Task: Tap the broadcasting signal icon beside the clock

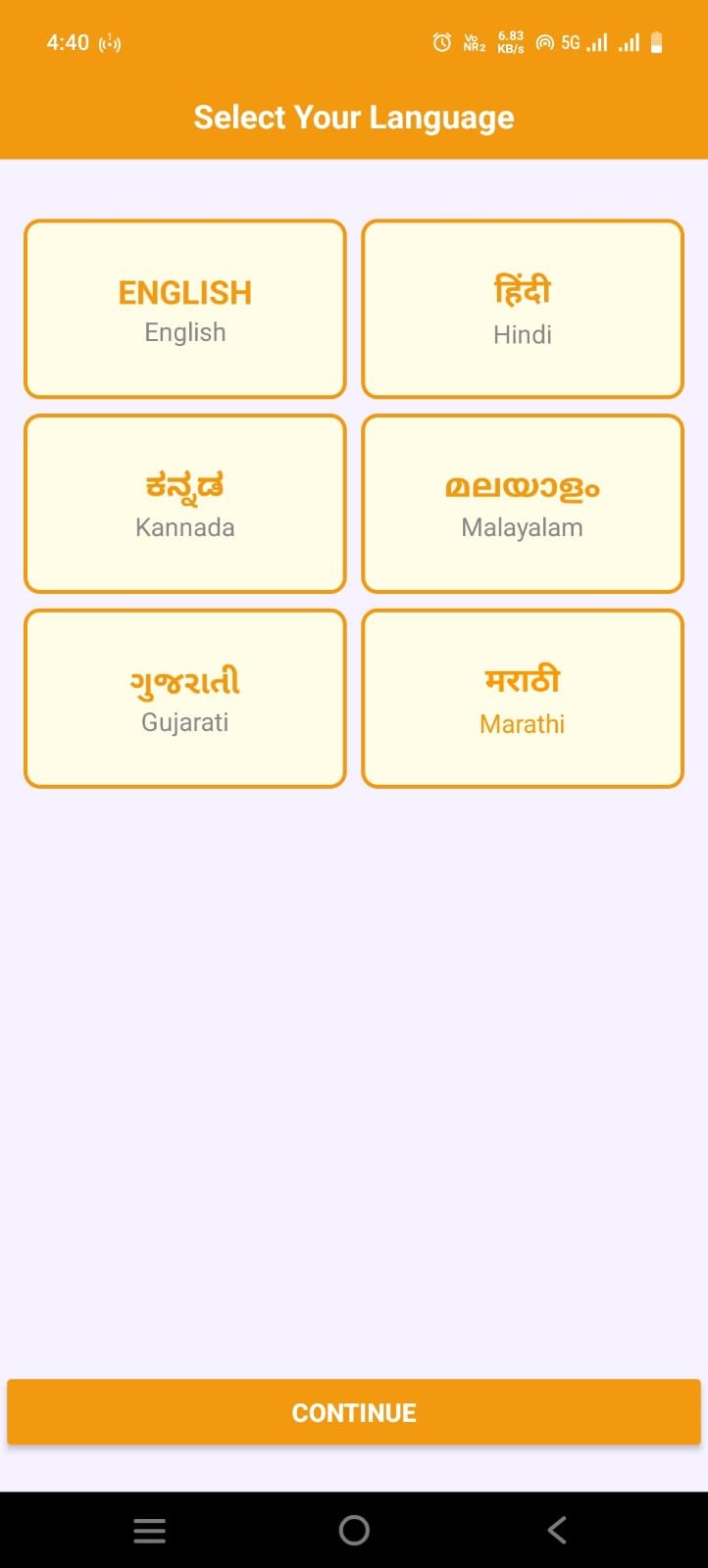Action: 109,42
